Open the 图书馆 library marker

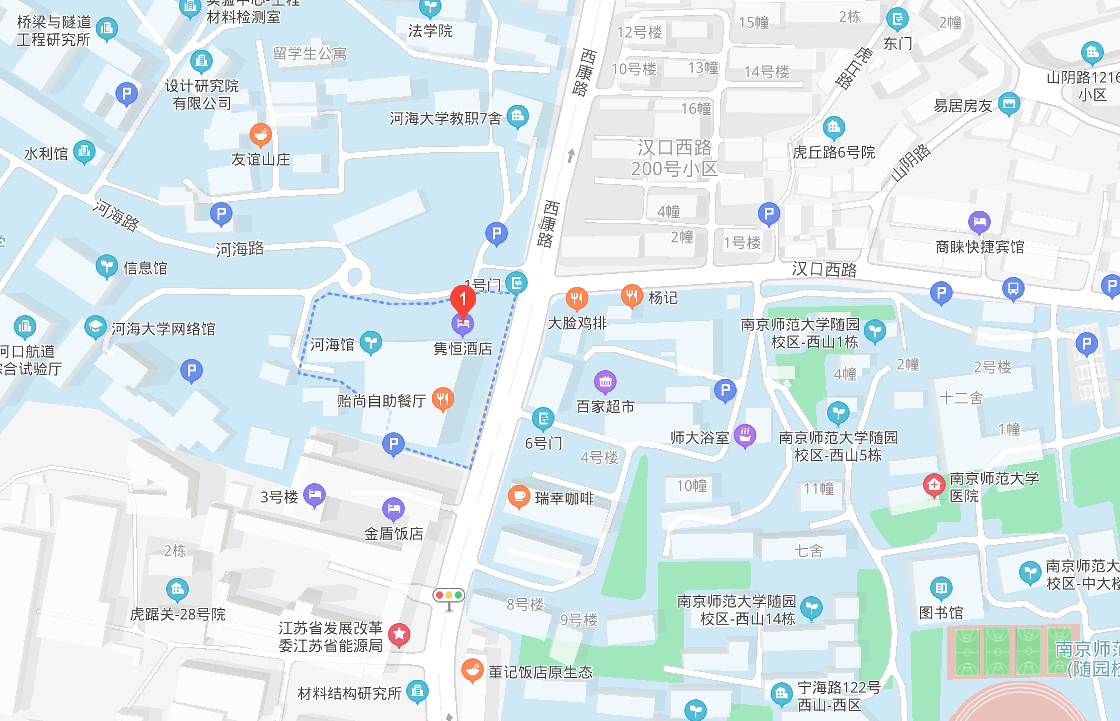941,588
